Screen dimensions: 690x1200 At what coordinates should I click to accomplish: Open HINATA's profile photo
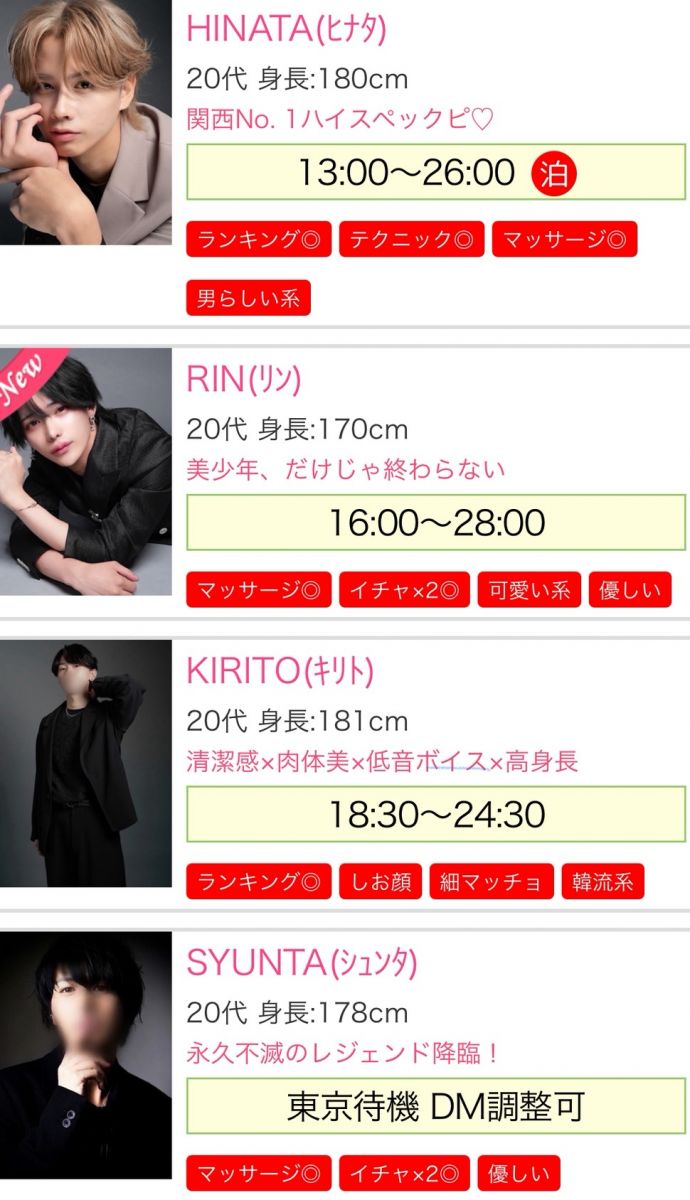(86, 122)
